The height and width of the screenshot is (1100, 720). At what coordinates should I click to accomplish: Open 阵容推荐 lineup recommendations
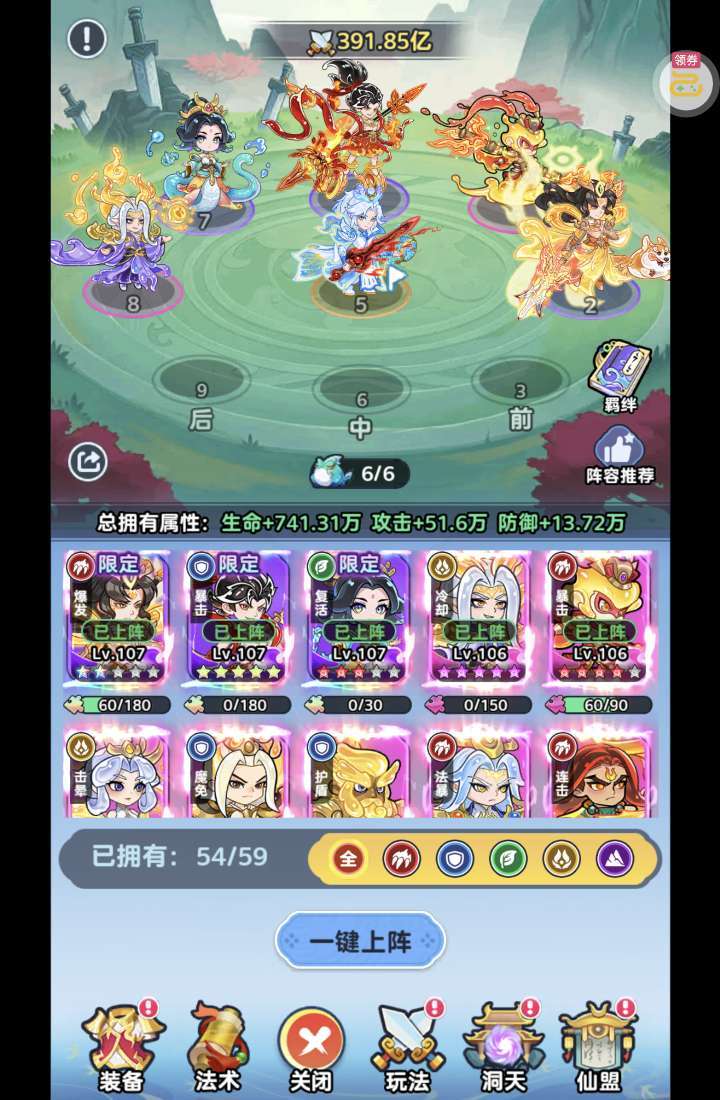[x=620, y=456]
